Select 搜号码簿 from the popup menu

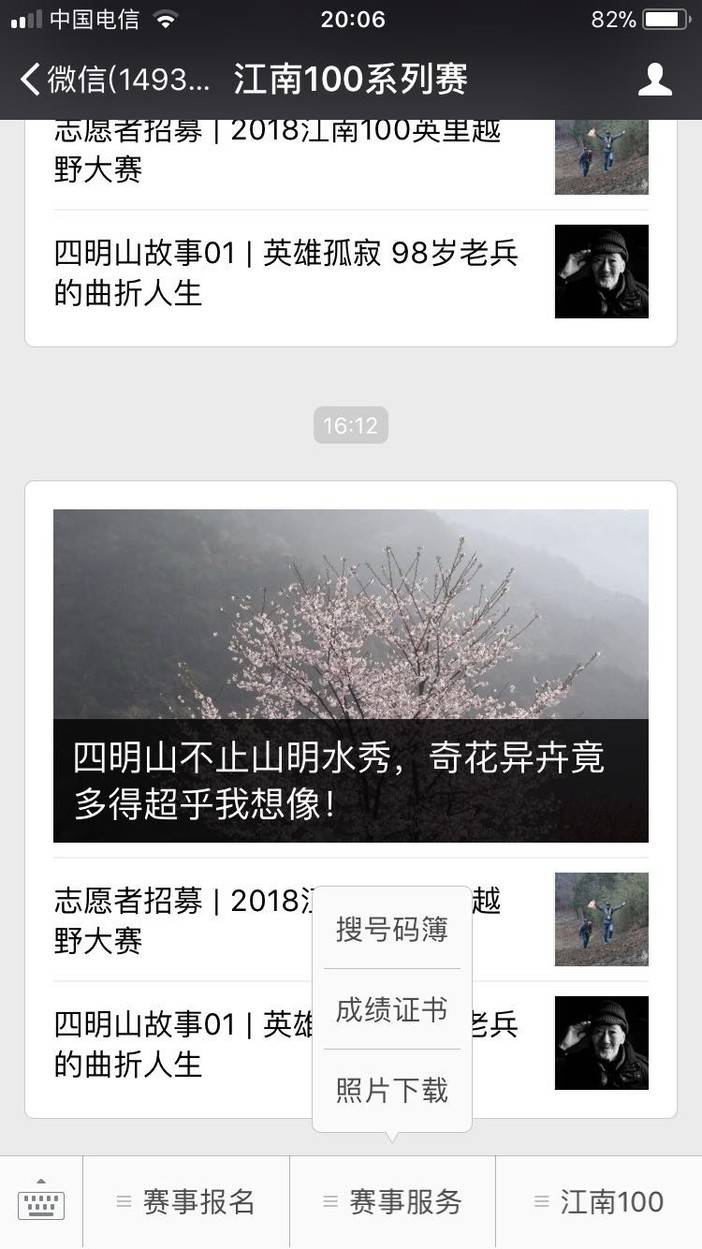click(x=392, y=930)
